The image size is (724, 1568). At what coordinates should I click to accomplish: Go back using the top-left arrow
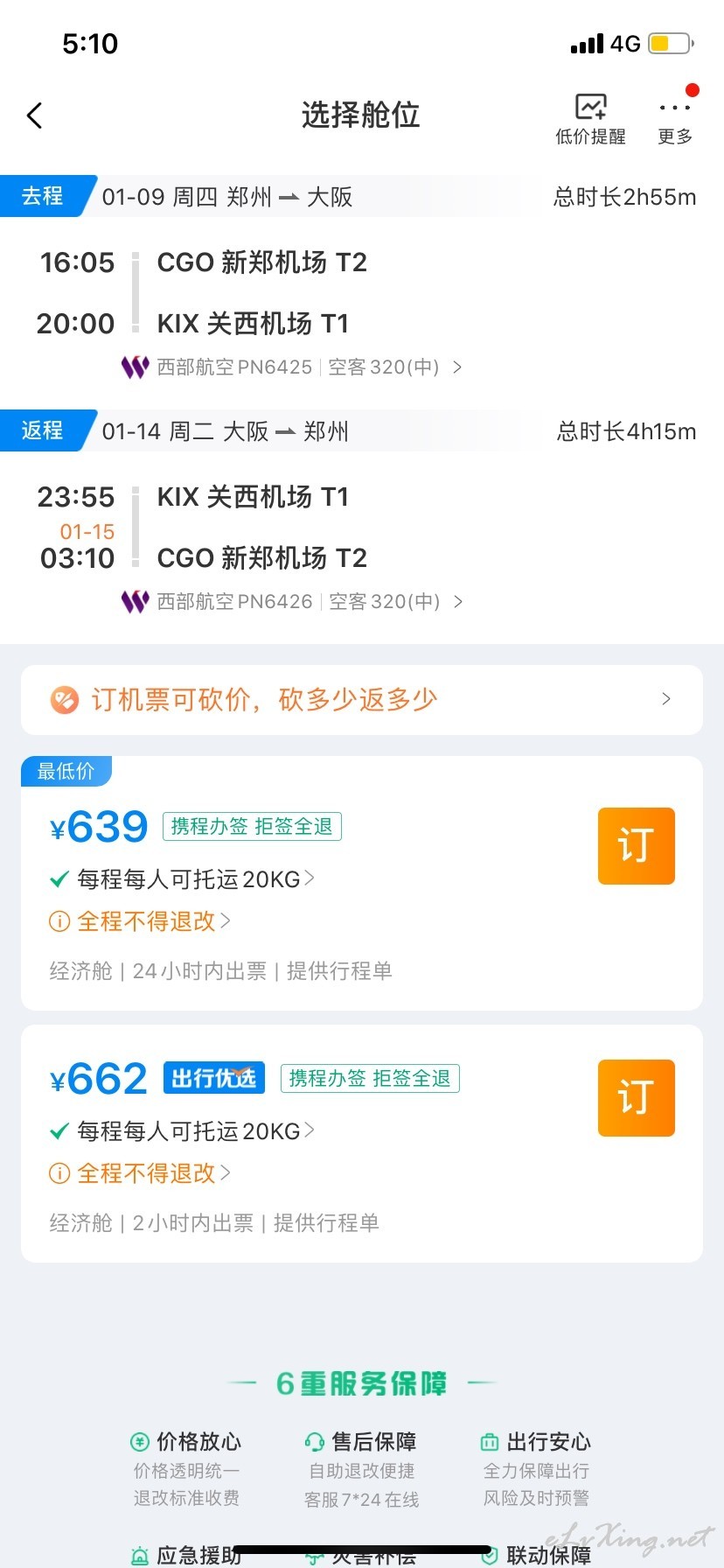pyautogui.click(x=35, y=115)
